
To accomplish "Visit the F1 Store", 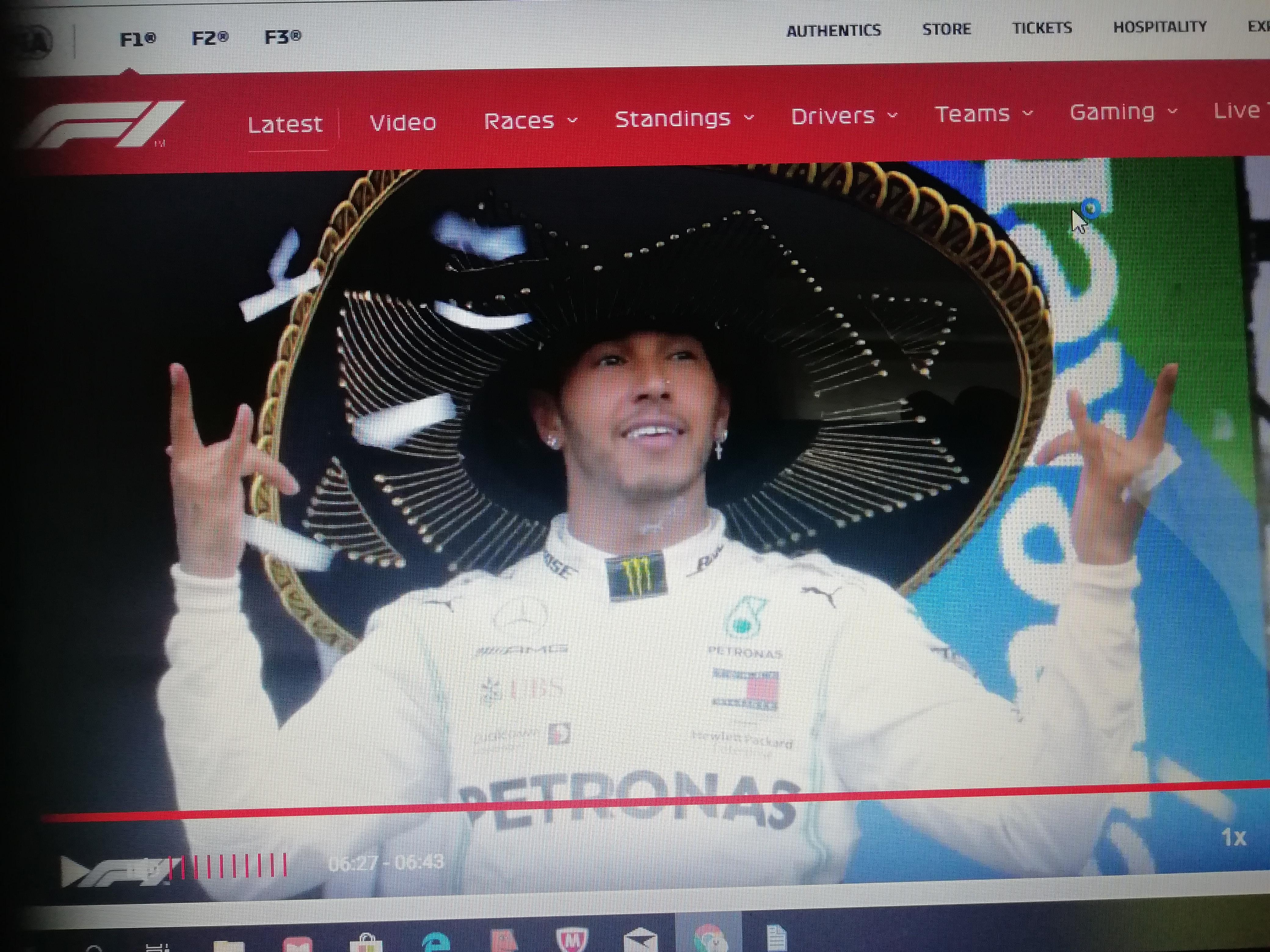I will 946,29.
